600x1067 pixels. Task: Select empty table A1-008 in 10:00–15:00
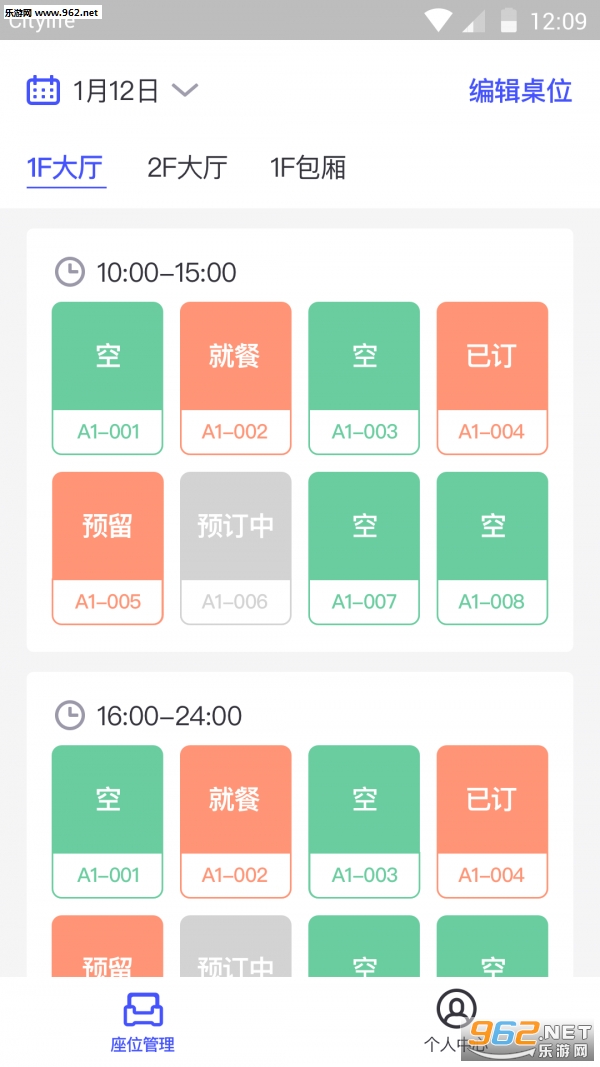pyautogui.click(x=492, y=548)
